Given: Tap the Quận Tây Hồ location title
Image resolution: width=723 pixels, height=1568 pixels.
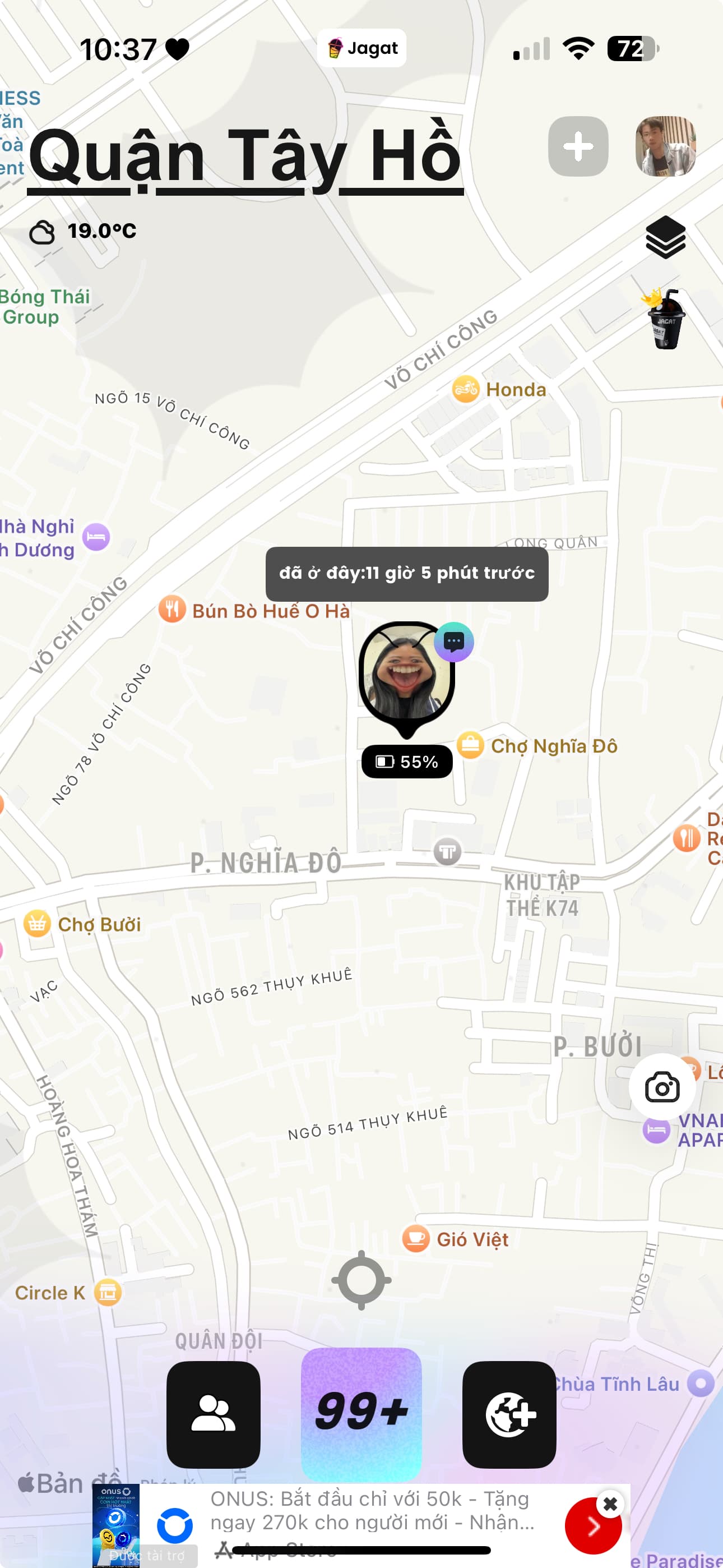Looking at the screenshot, I should pos(245,157).
